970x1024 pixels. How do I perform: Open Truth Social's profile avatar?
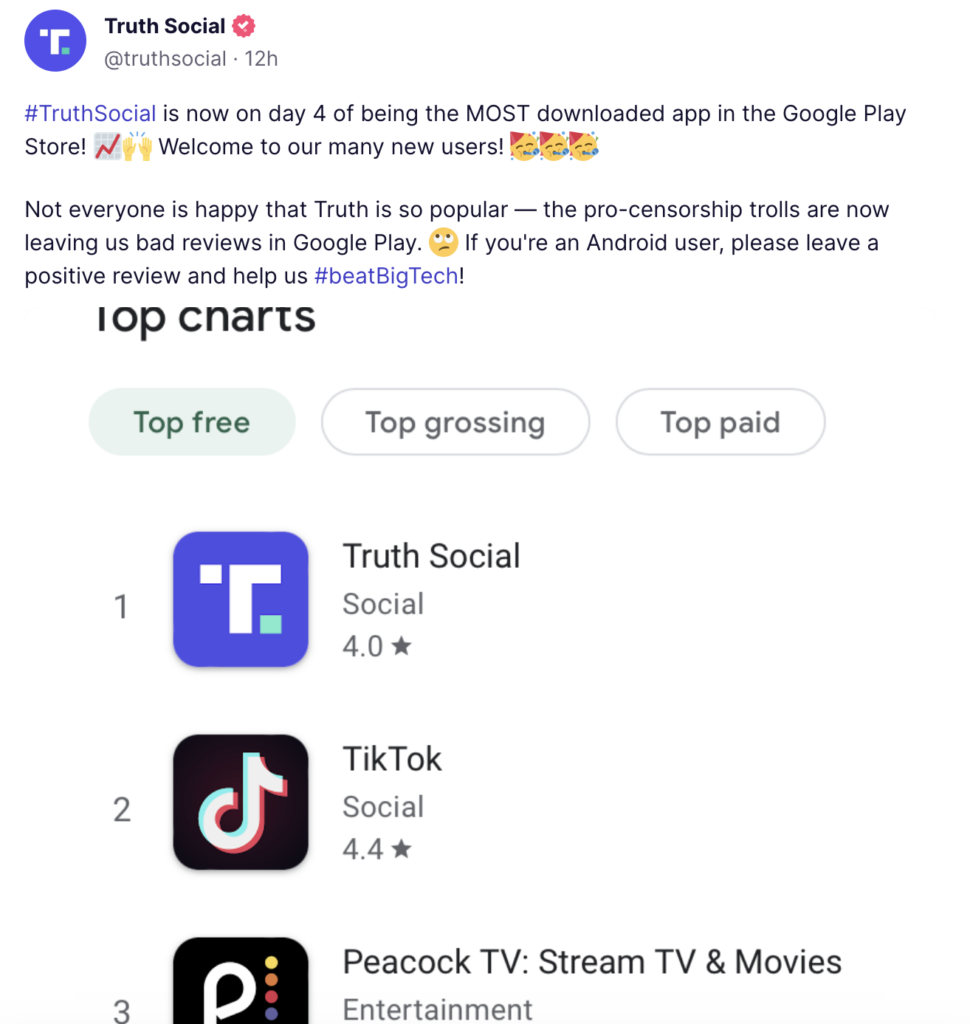click(x=56, y=41)
